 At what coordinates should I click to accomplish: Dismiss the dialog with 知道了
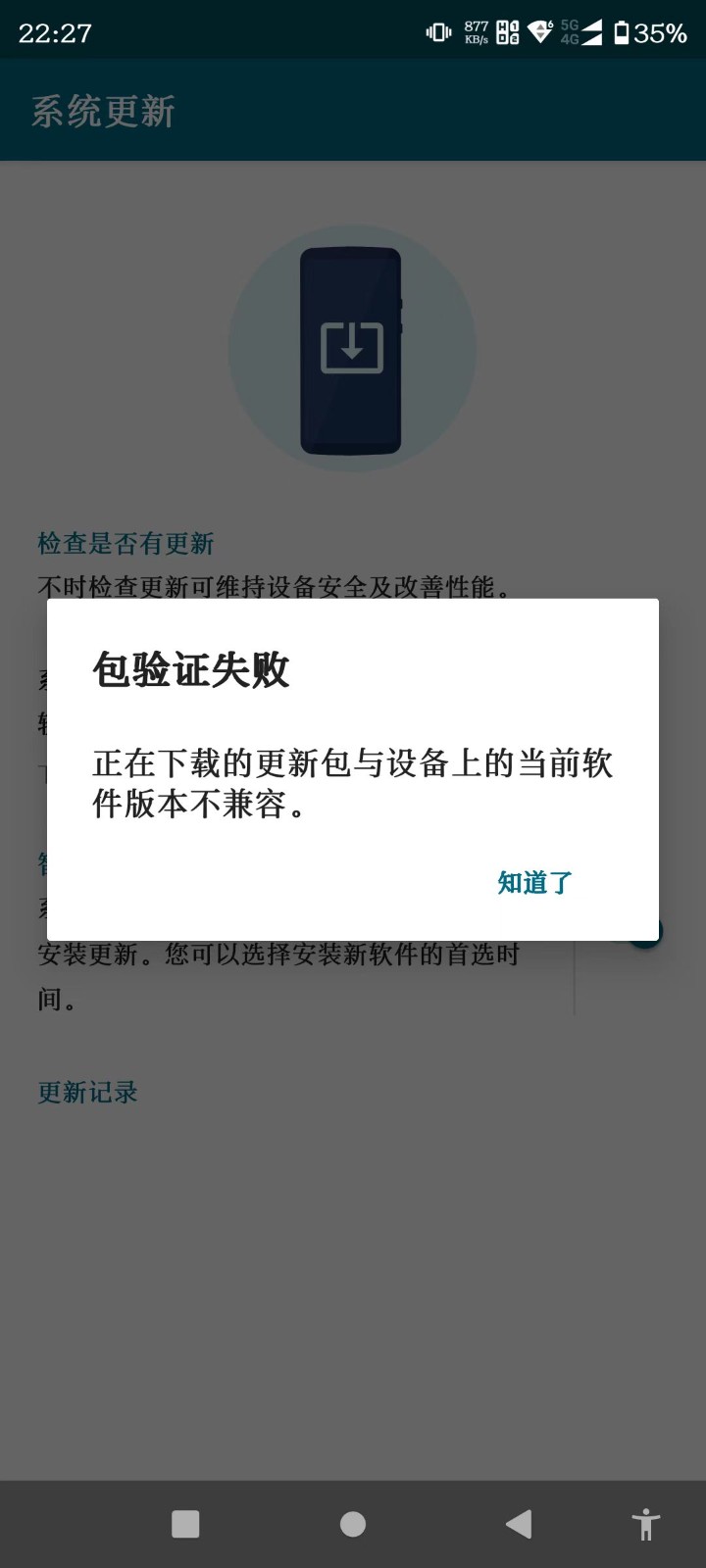tap(534, 882)
